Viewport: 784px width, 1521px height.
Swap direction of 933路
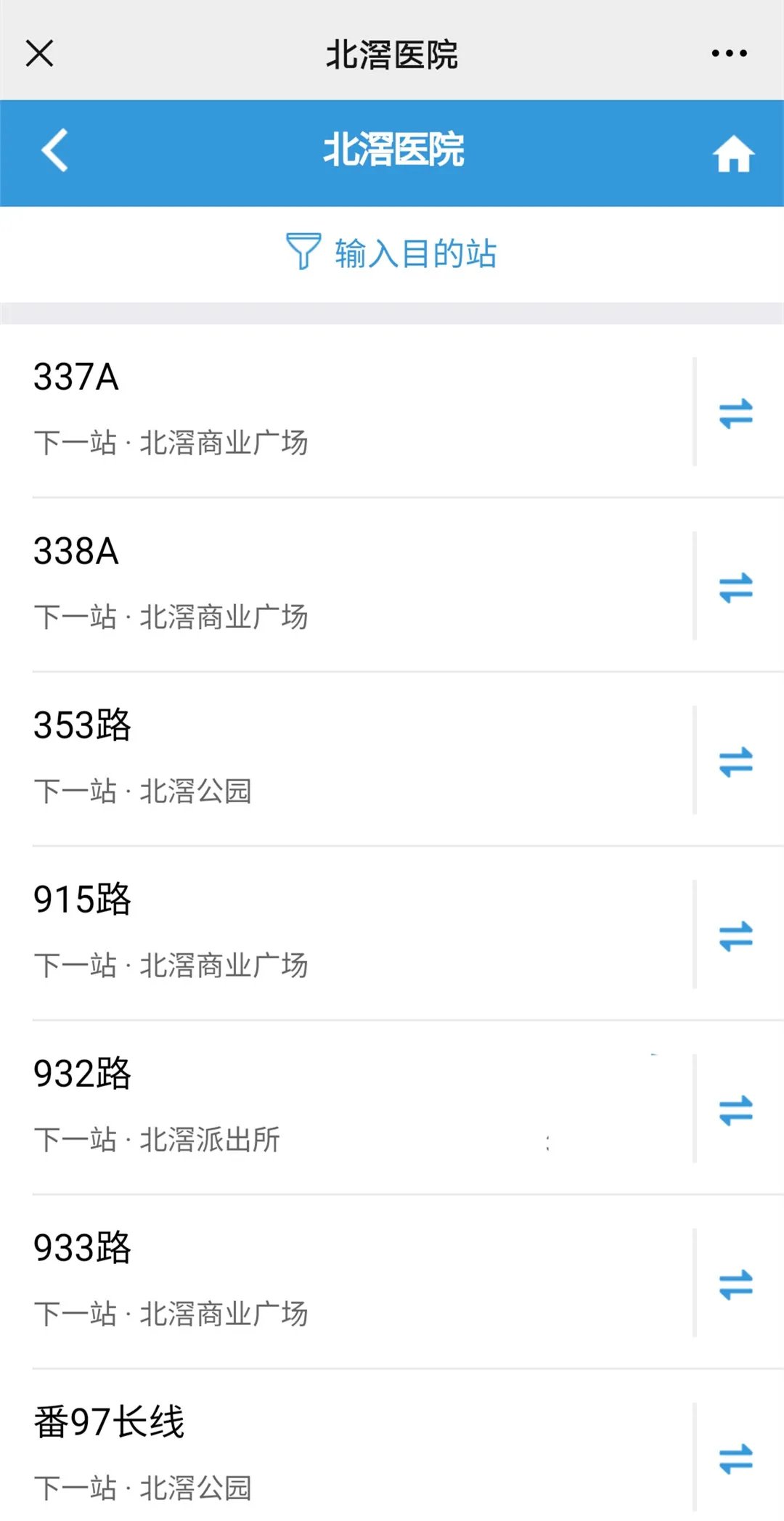click(735, 1284)
